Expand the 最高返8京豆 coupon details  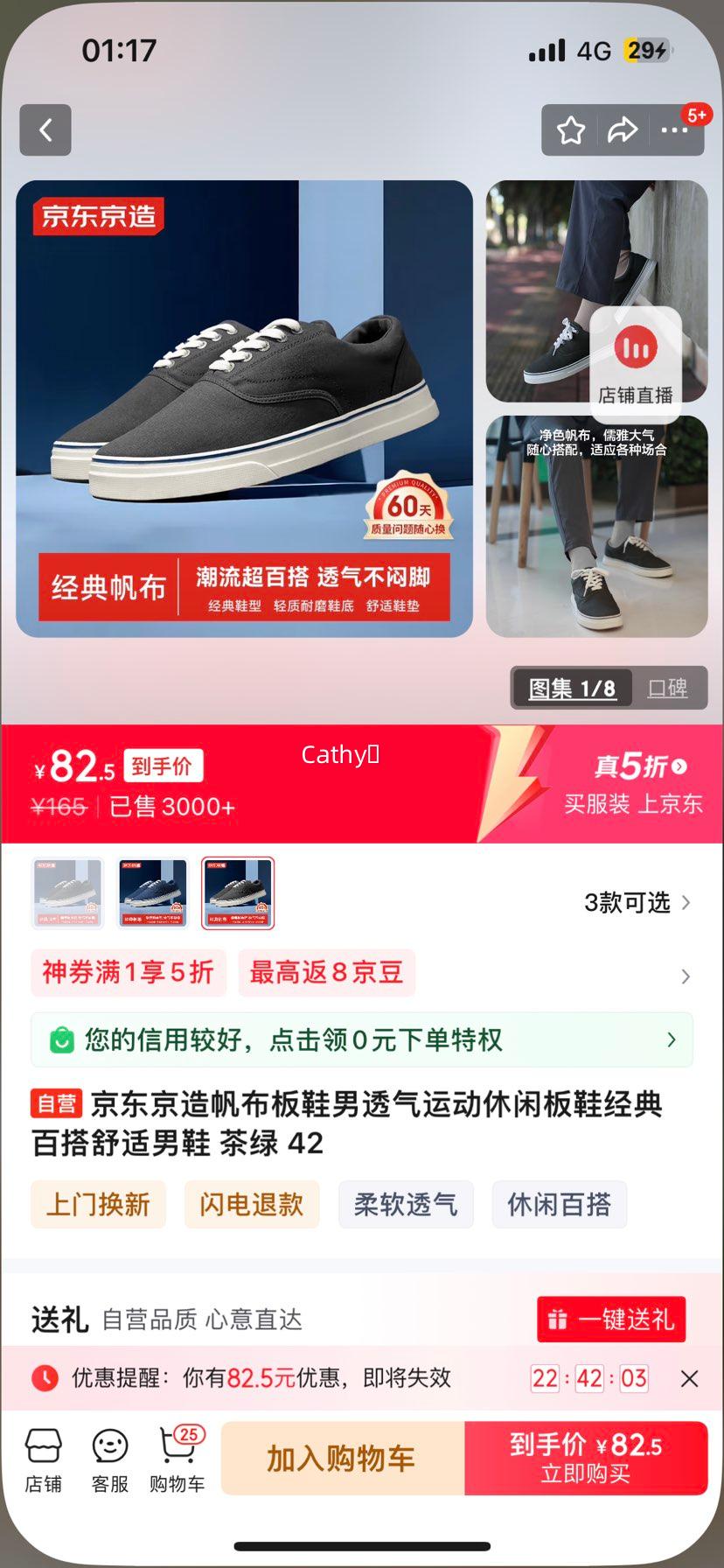tap(326, 973)
